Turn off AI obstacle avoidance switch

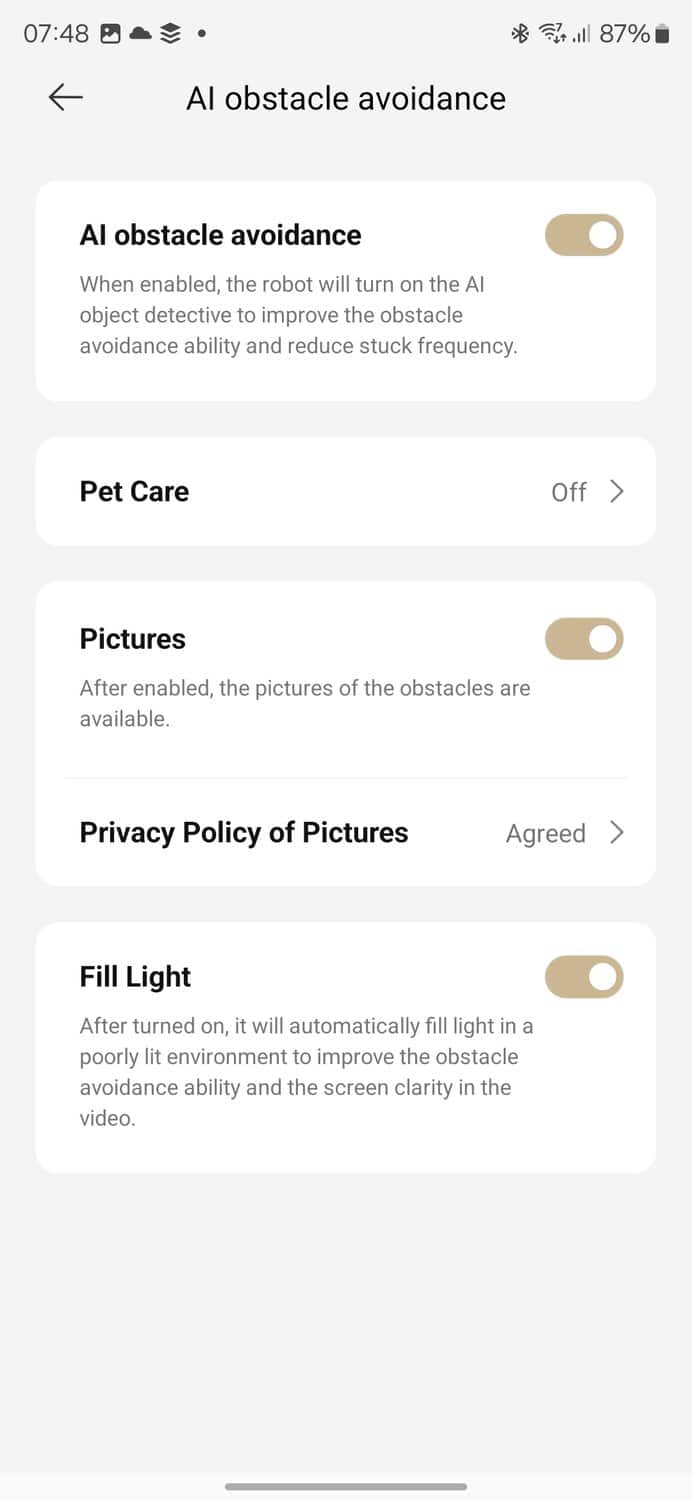[584, 236]
